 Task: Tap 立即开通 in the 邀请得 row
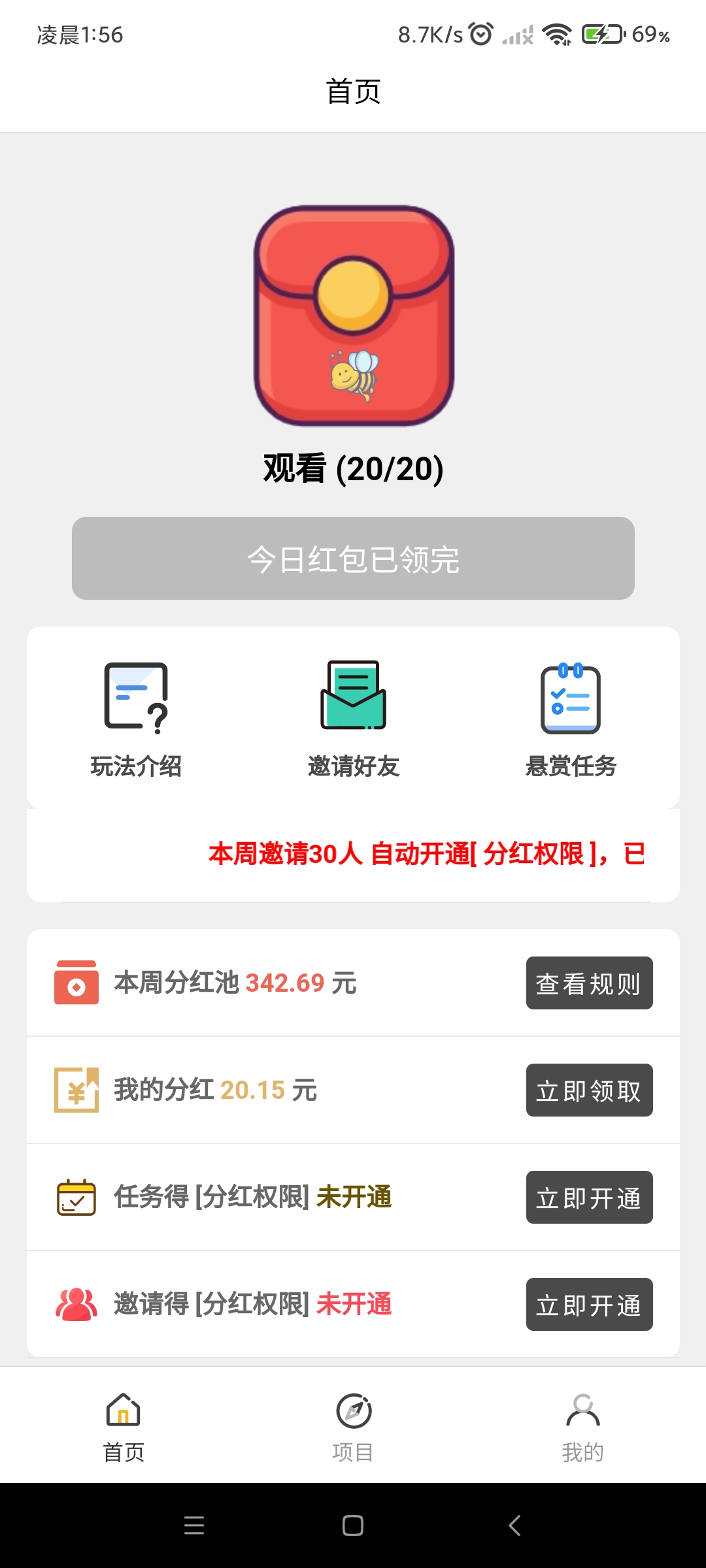[589, 1304]
